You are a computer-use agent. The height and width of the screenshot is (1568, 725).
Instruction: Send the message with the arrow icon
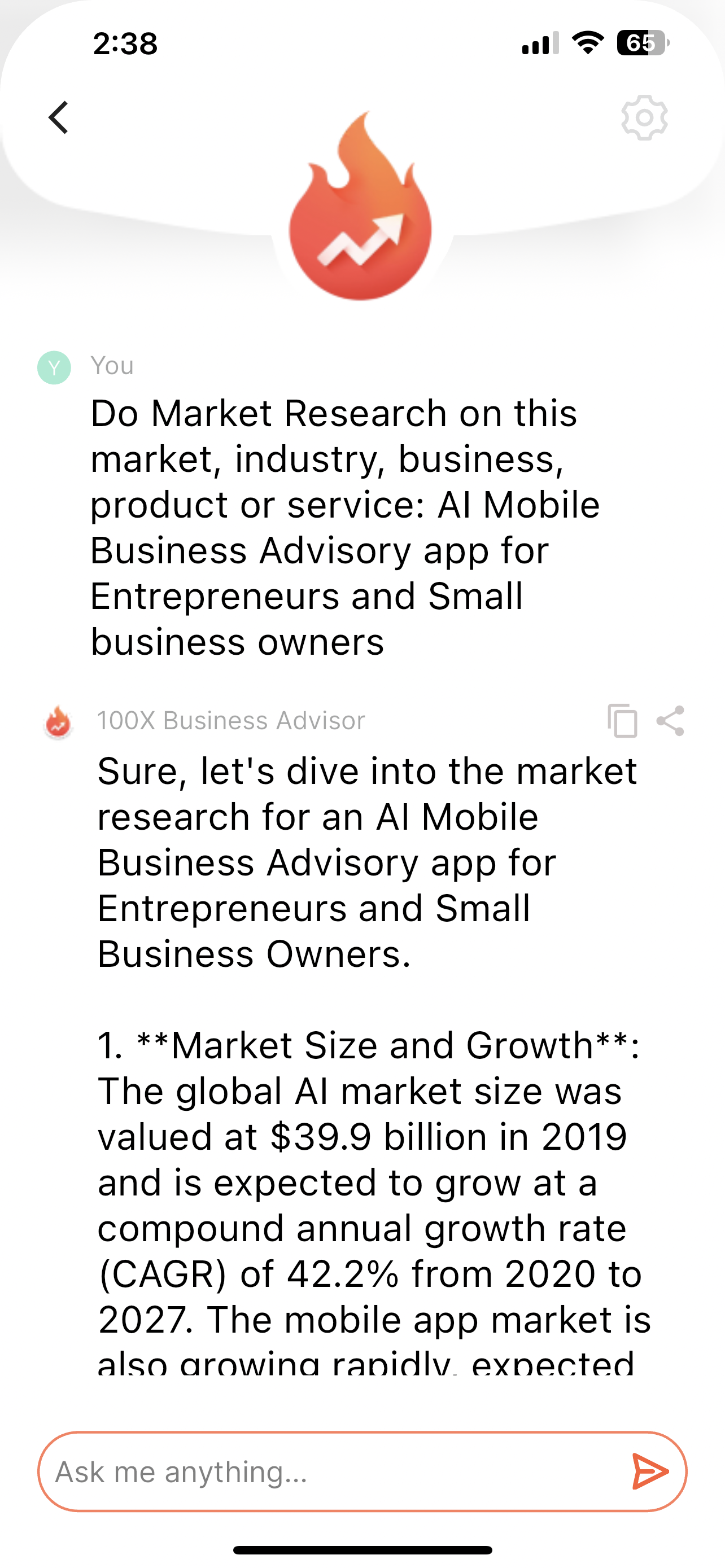point(649,1472)
